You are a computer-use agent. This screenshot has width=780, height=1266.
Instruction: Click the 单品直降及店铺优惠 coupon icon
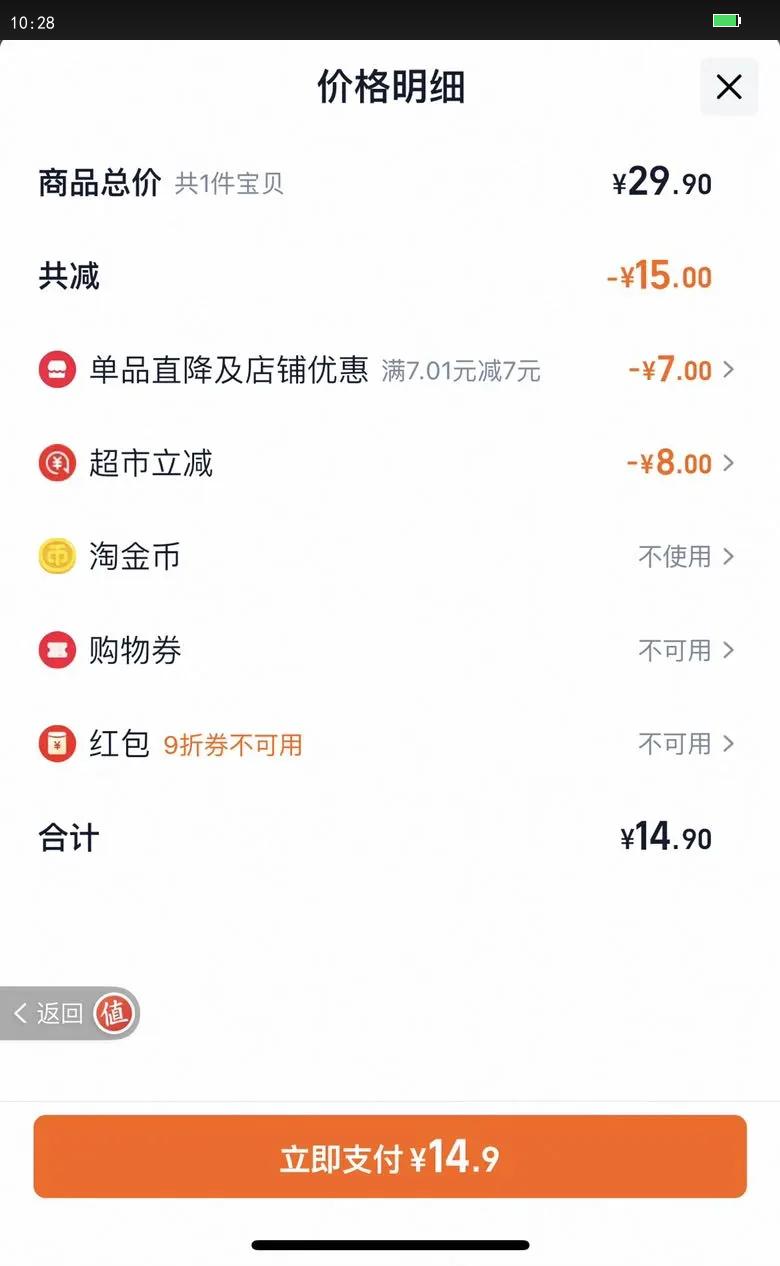[57, 370]
